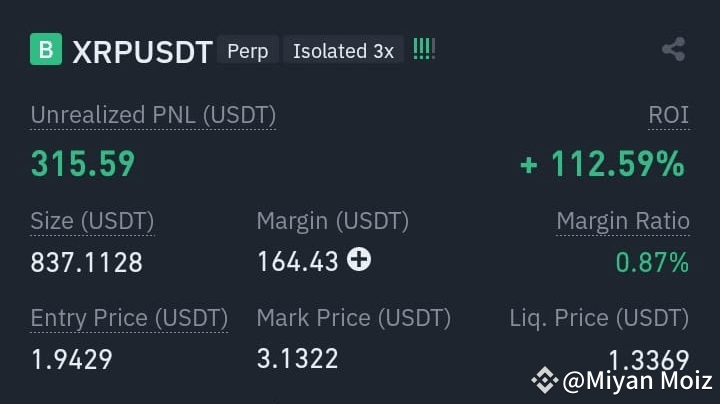Tap the Unrealized PNL (USDT) label
Image resolution: width=720 pixels, height=404 pixels.
[x=153, y=115]
